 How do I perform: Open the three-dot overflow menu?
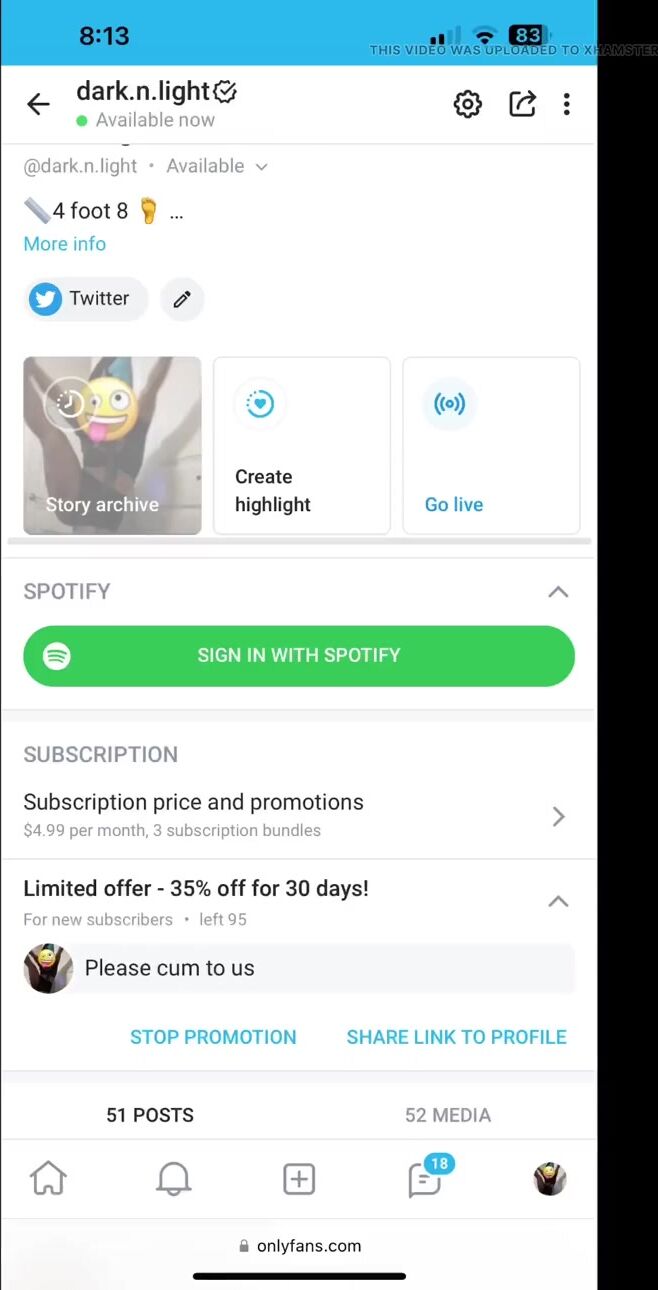566,104
